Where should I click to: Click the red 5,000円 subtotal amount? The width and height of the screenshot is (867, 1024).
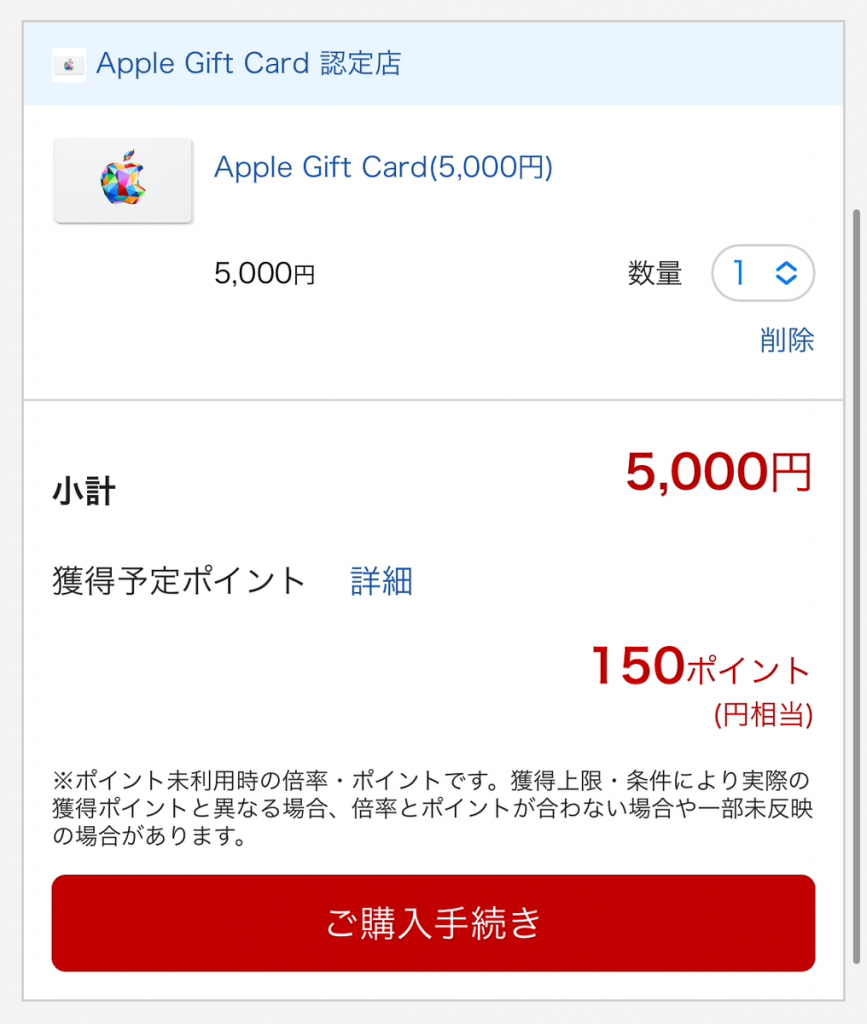click(718, 471)
